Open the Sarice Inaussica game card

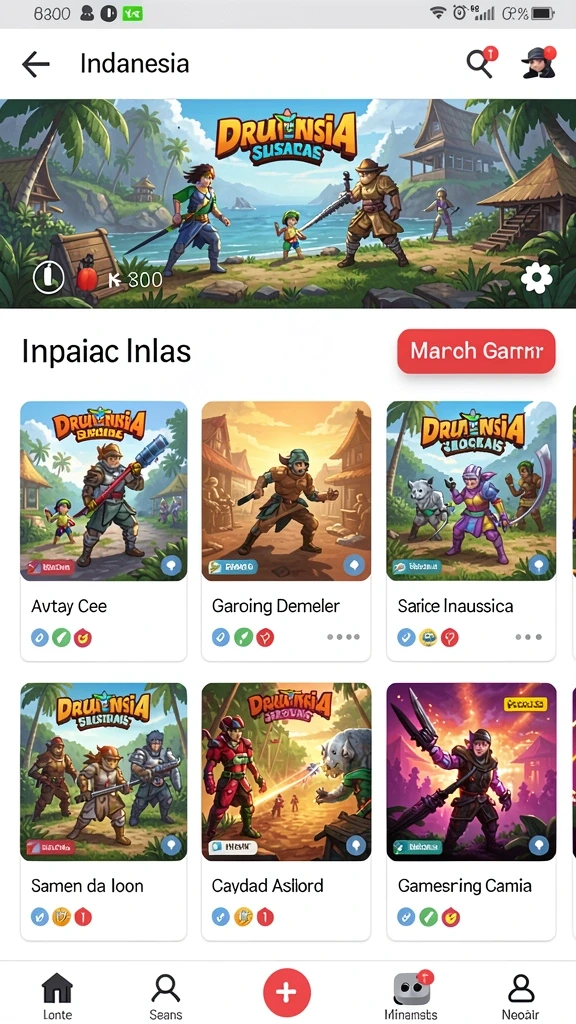click(471, 531)
